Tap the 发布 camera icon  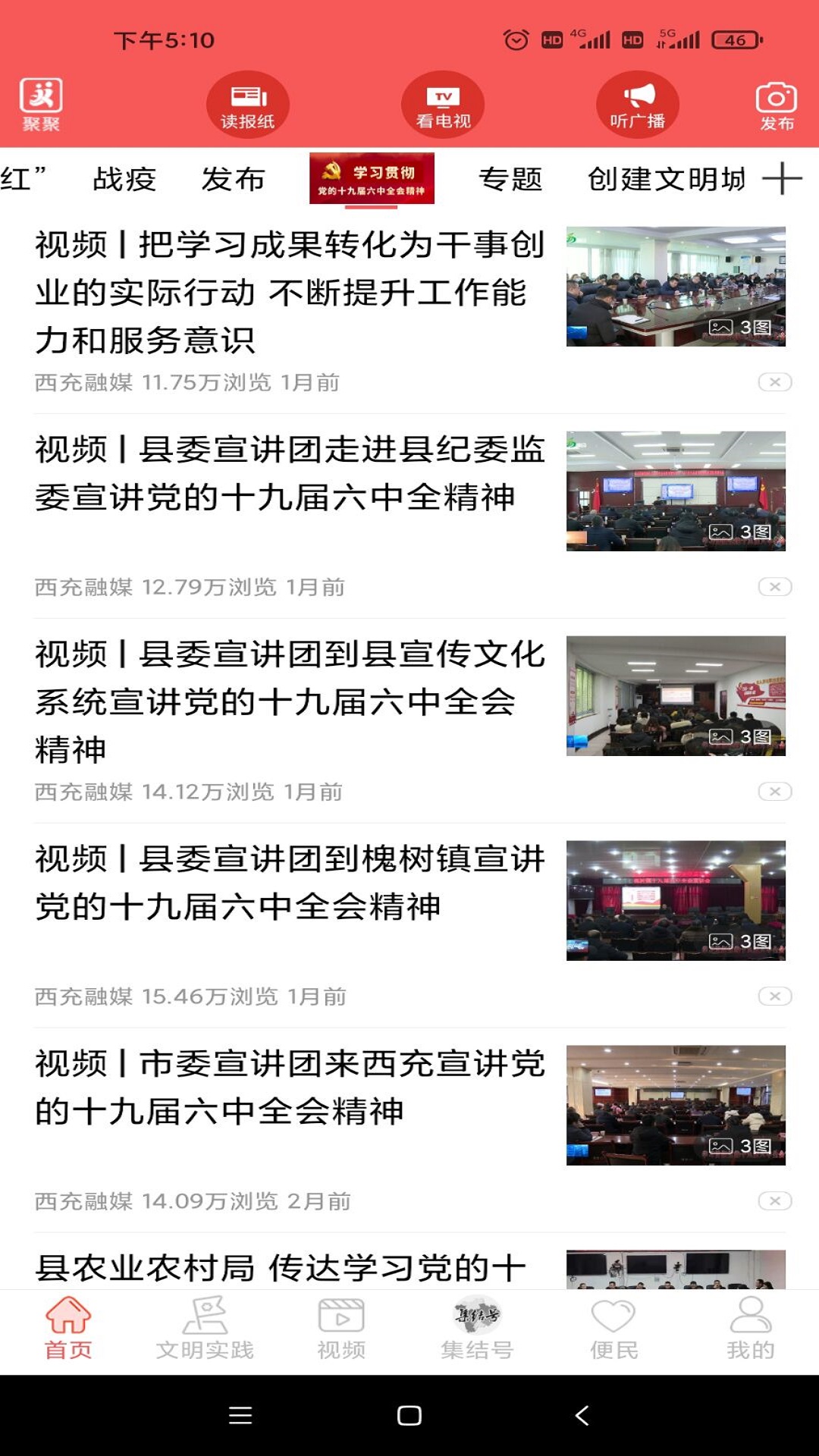[x=777, y=106]
